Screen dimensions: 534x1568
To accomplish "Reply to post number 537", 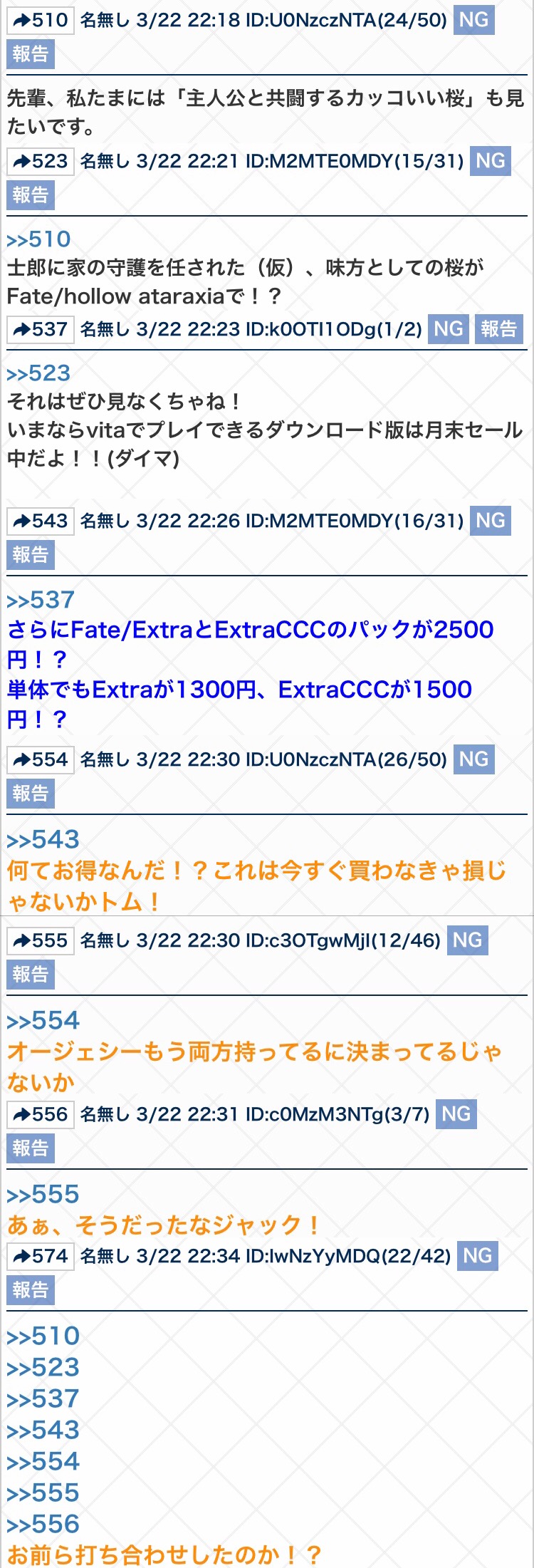I will (41, 329).
